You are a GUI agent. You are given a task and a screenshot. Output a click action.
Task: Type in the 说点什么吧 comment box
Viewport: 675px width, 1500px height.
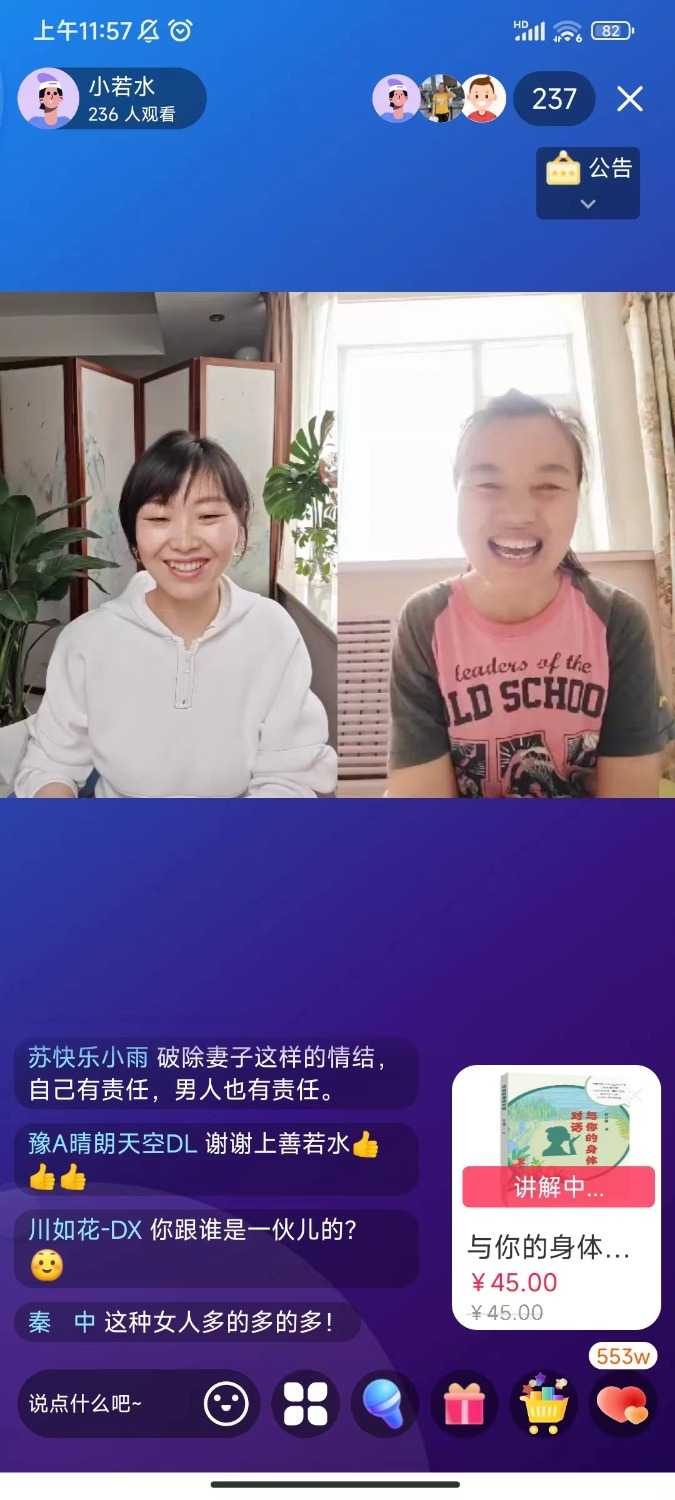coord(105,1403)
